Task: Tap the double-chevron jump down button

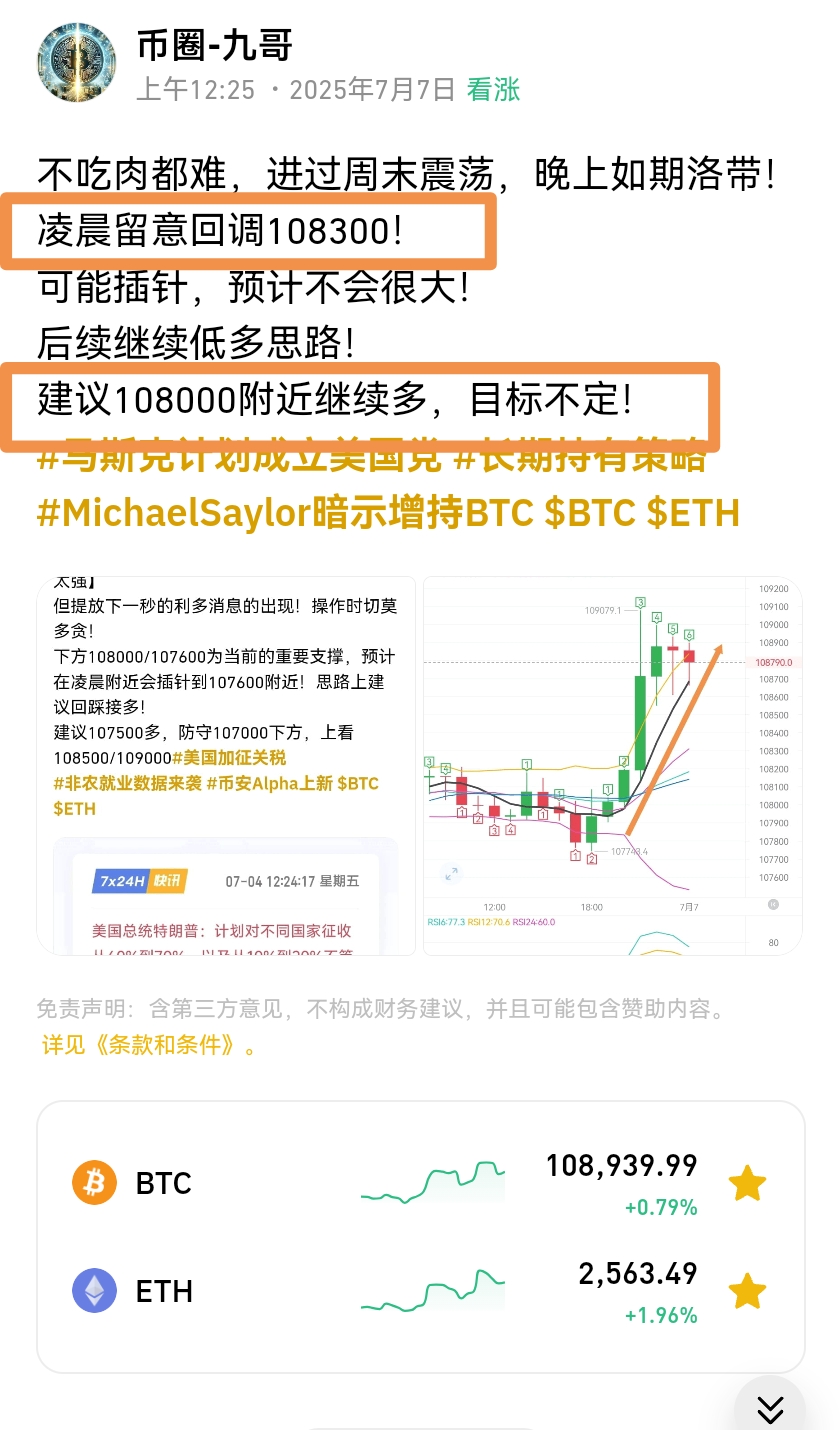Action: click(x=770, y=1409)
